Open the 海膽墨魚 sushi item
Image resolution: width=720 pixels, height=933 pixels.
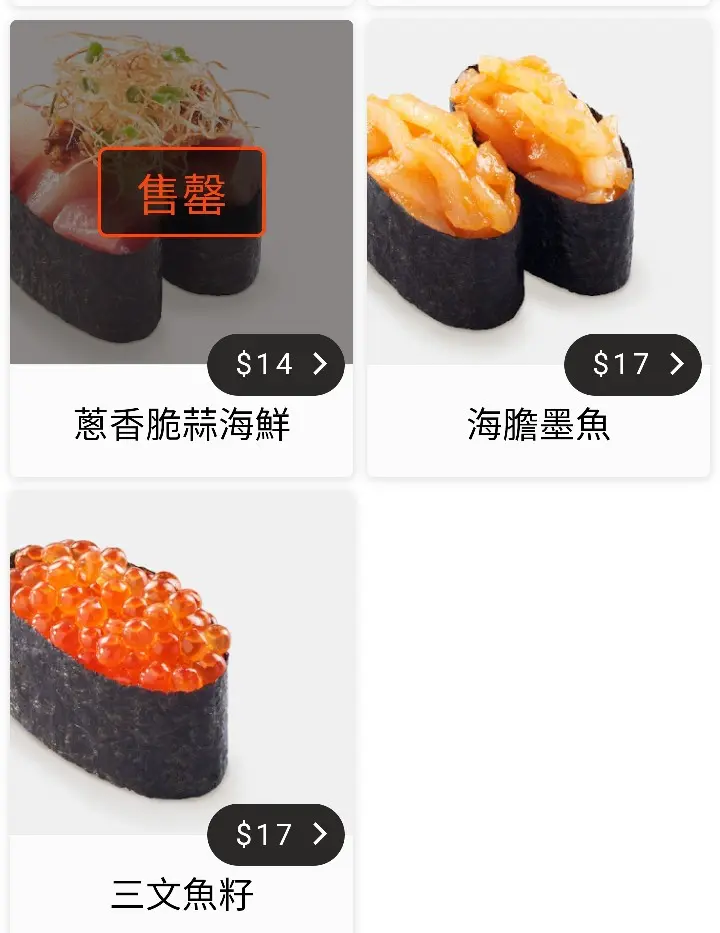click(538, 200)
